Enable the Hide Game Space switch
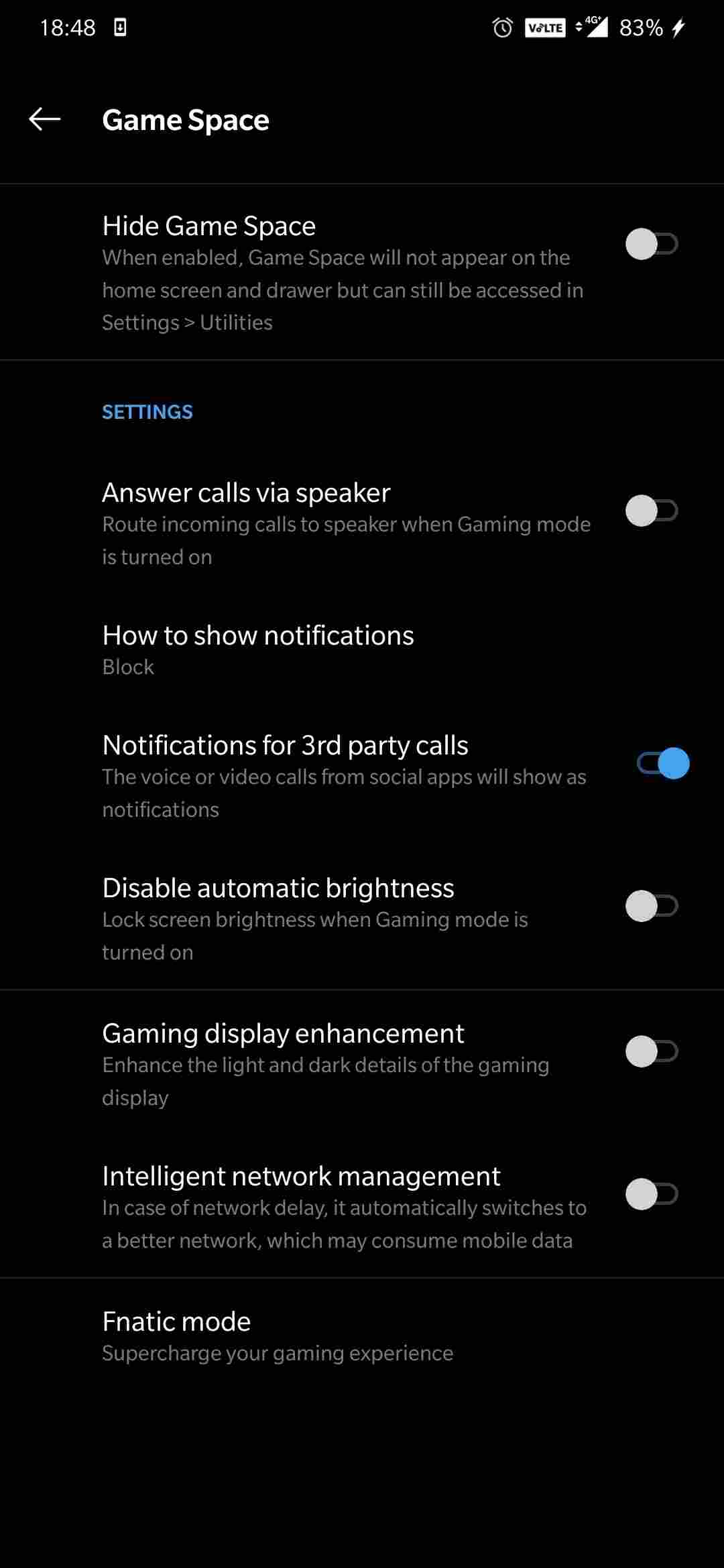The width and height of the screenshot is (724, 1568). 652,244
